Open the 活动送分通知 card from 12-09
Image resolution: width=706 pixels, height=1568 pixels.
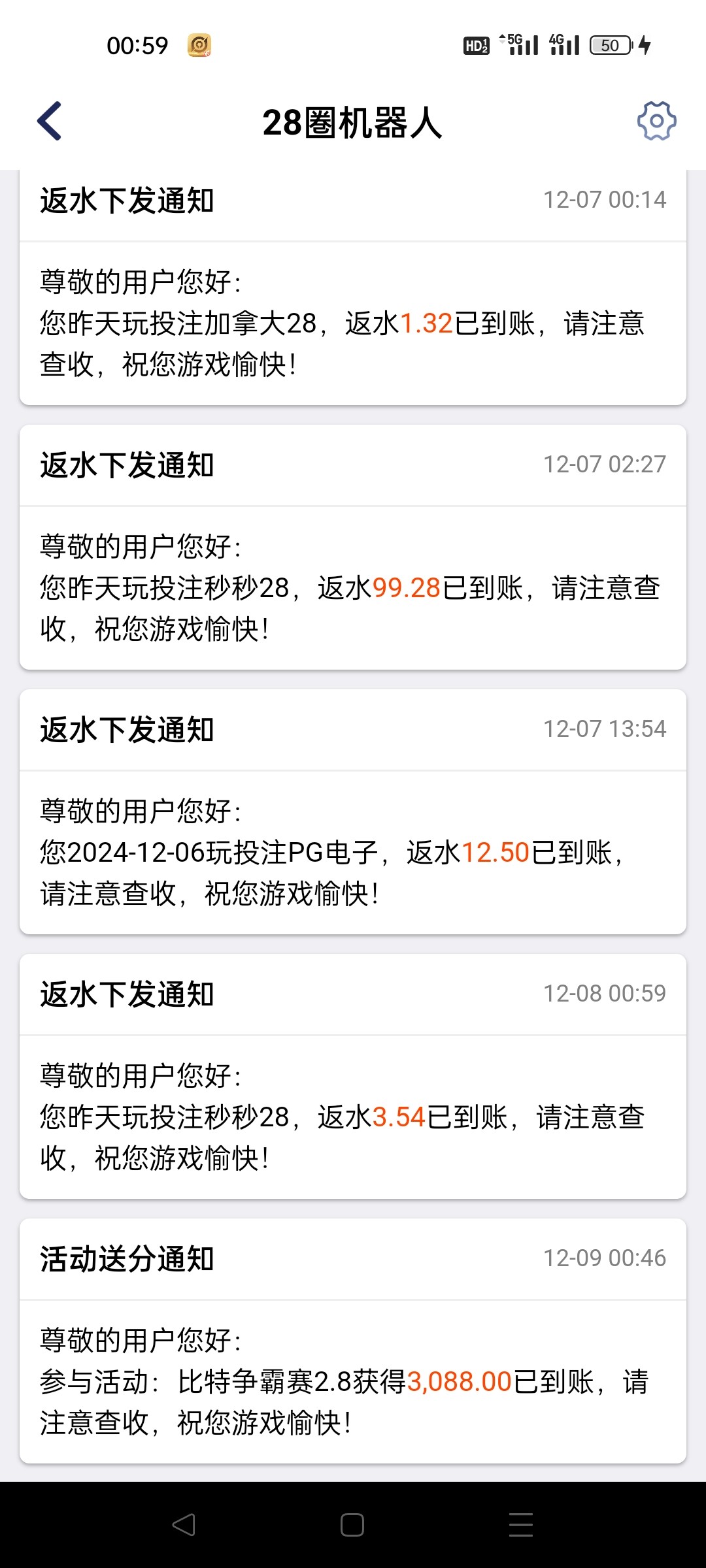coord(353,1341)
